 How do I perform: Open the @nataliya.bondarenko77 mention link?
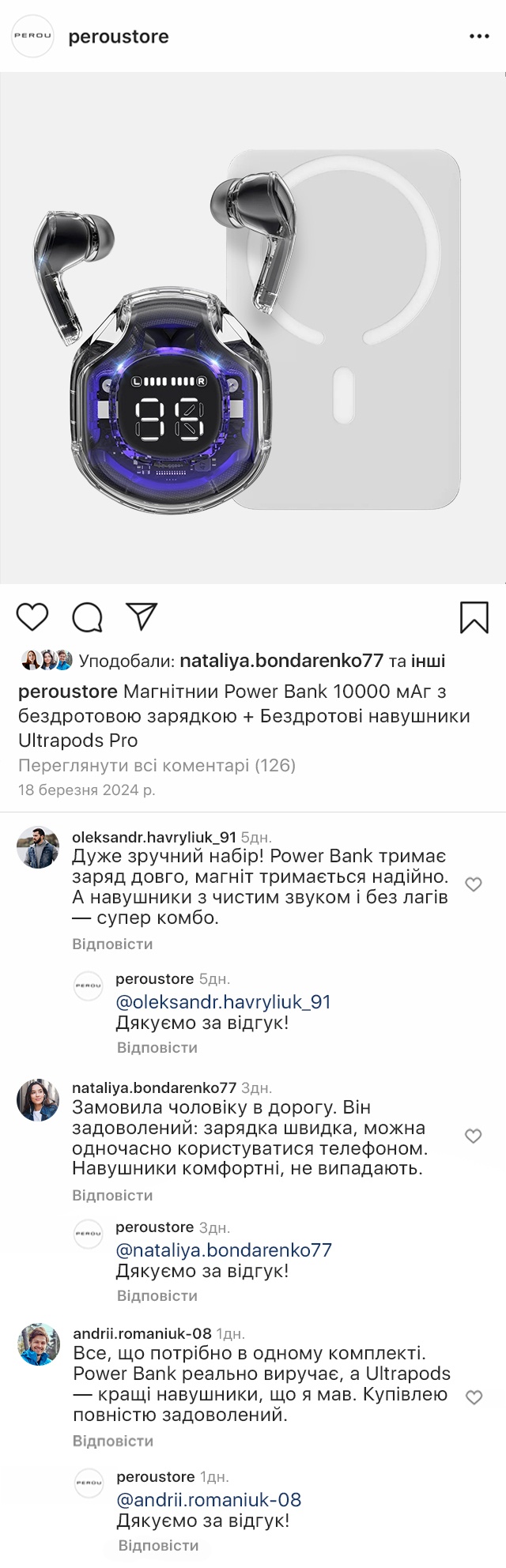tap(224, 1250)
